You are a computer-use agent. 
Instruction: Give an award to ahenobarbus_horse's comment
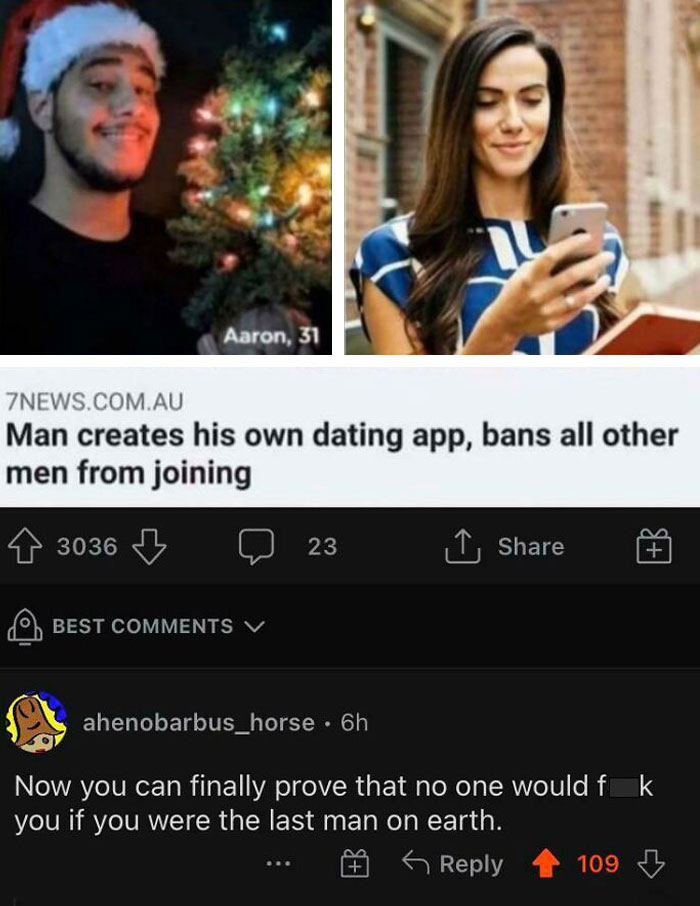tap(354, 864)
